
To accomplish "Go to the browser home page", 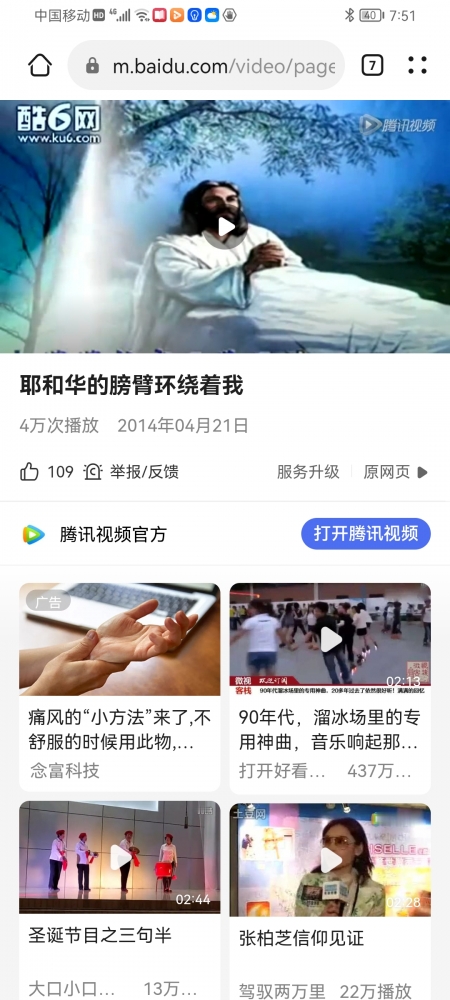I will click(40, 65).
